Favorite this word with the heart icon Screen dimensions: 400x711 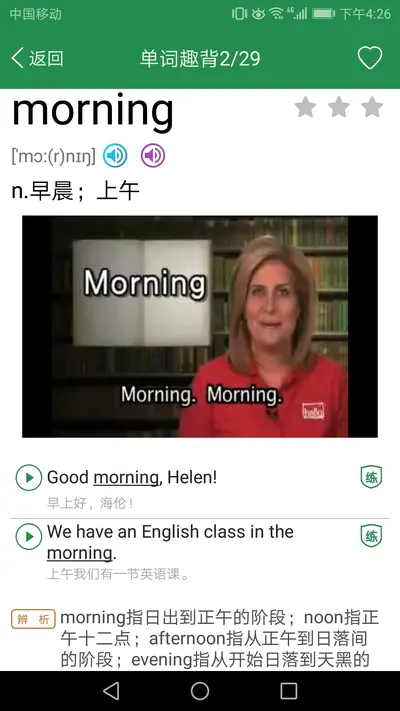[x=370, y=58]
